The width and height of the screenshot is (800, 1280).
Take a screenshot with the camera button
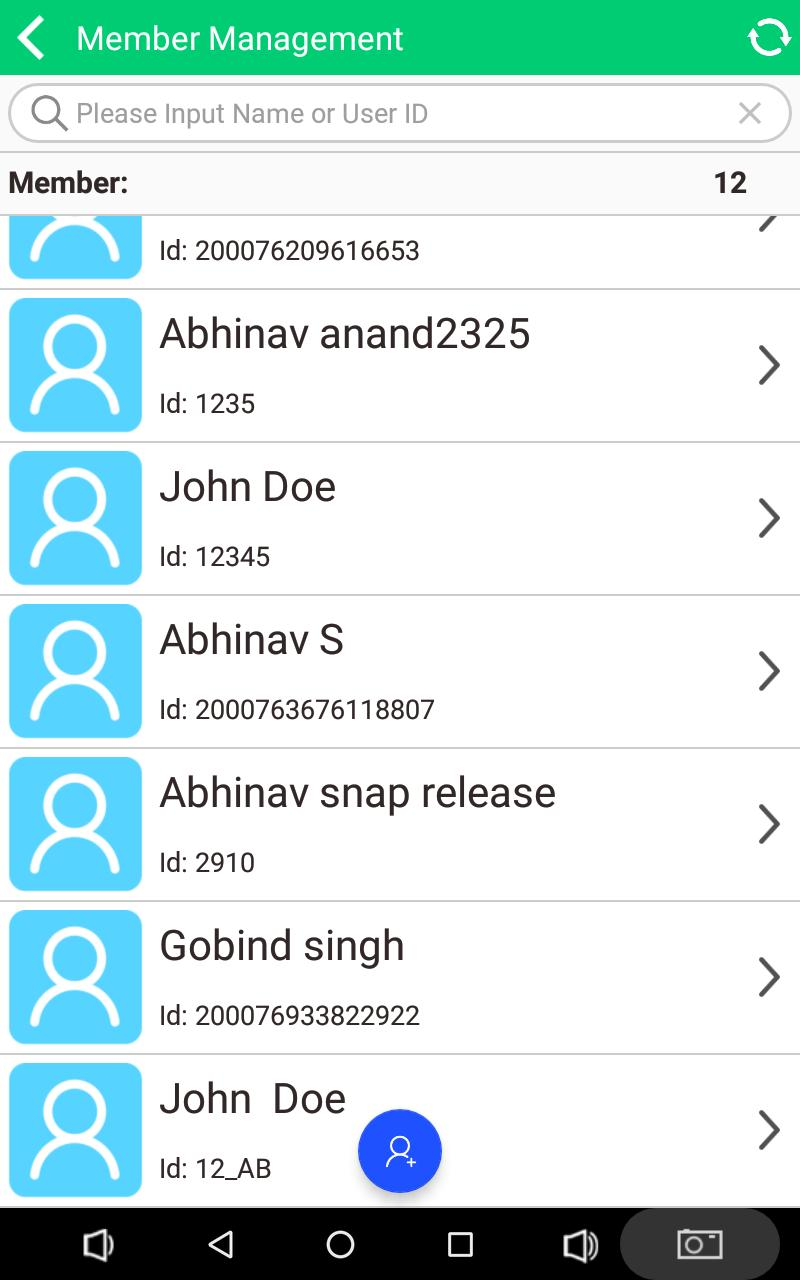(700, 1244)
